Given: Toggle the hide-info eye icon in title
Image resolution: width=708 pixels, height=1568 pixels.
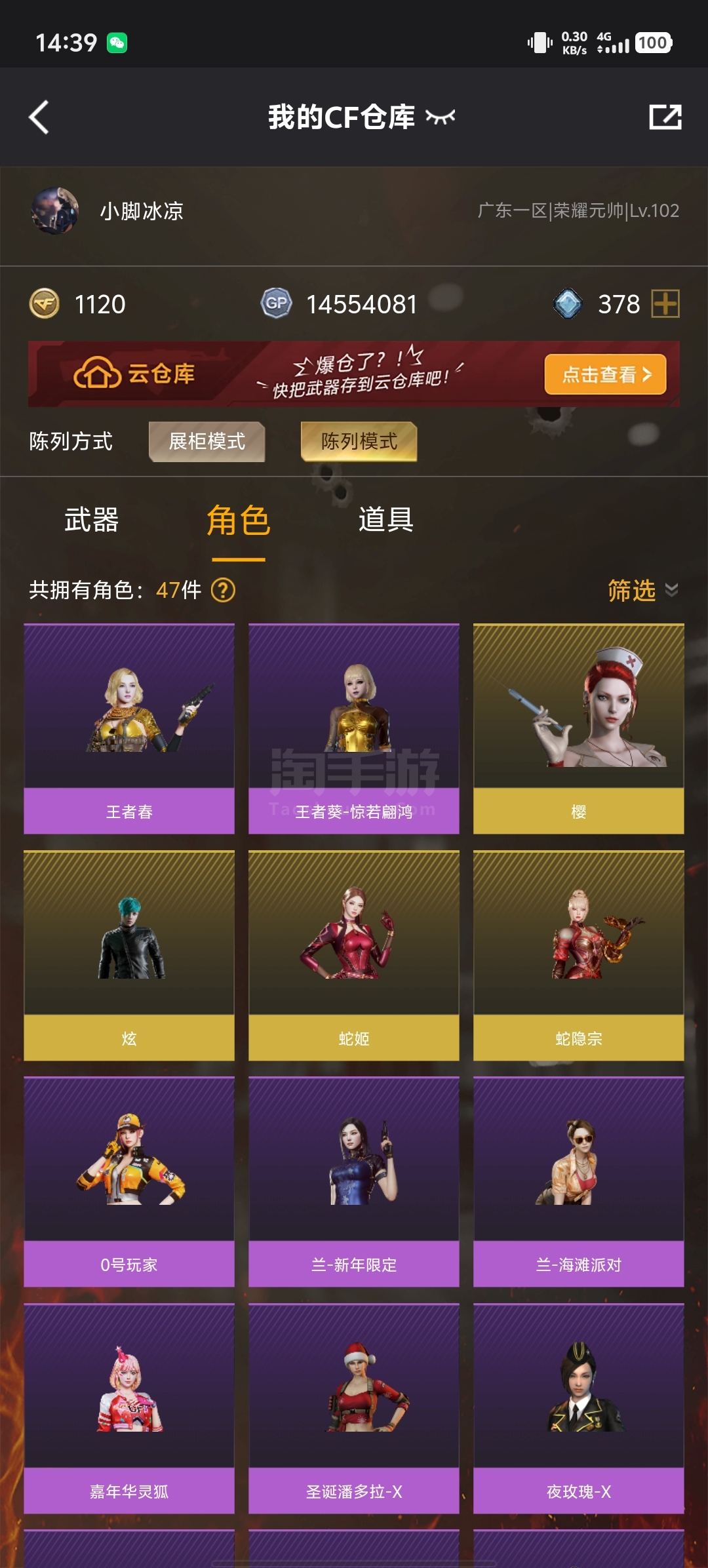Looking at the screenshot, I should coord(440,117).
